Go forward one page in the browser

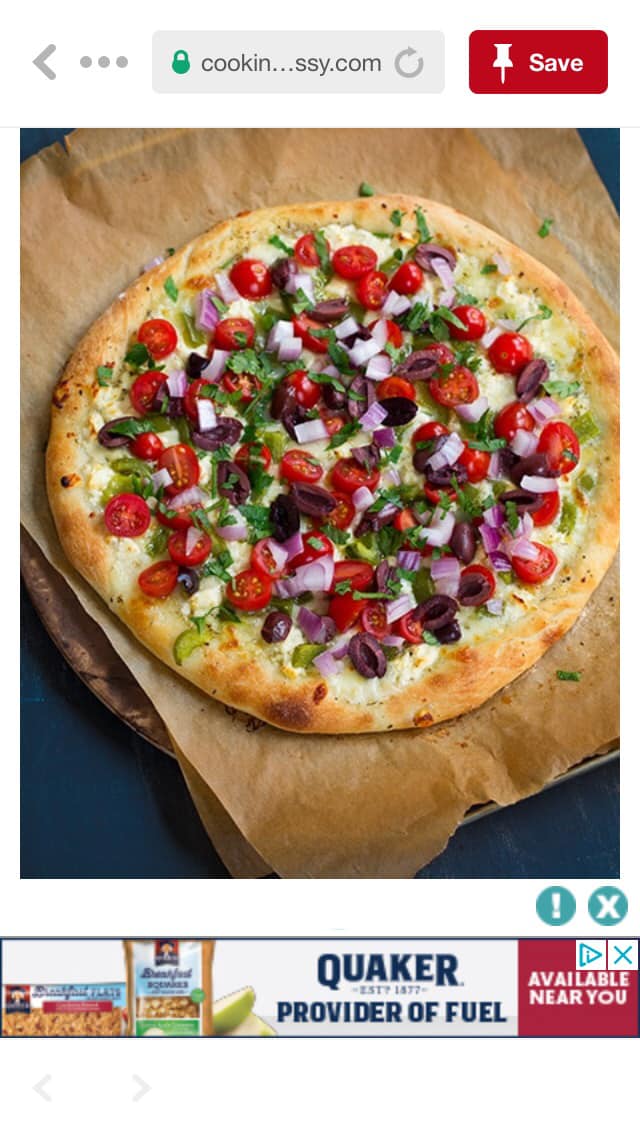point(140,1088)
